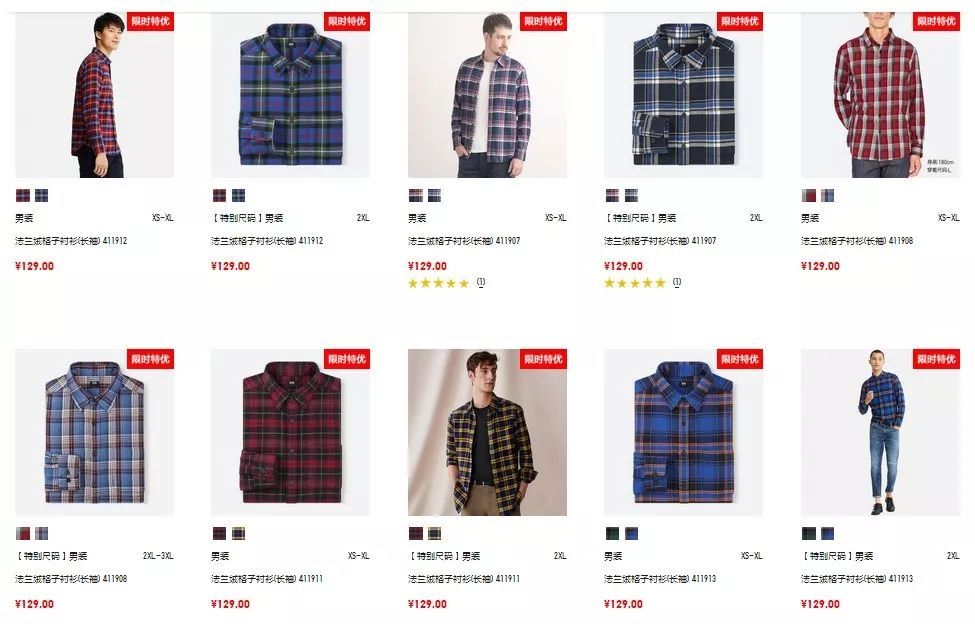
Task: Open flannel shirt 411912 in sizes XS-XL
Action: click(x=94, y=95)
